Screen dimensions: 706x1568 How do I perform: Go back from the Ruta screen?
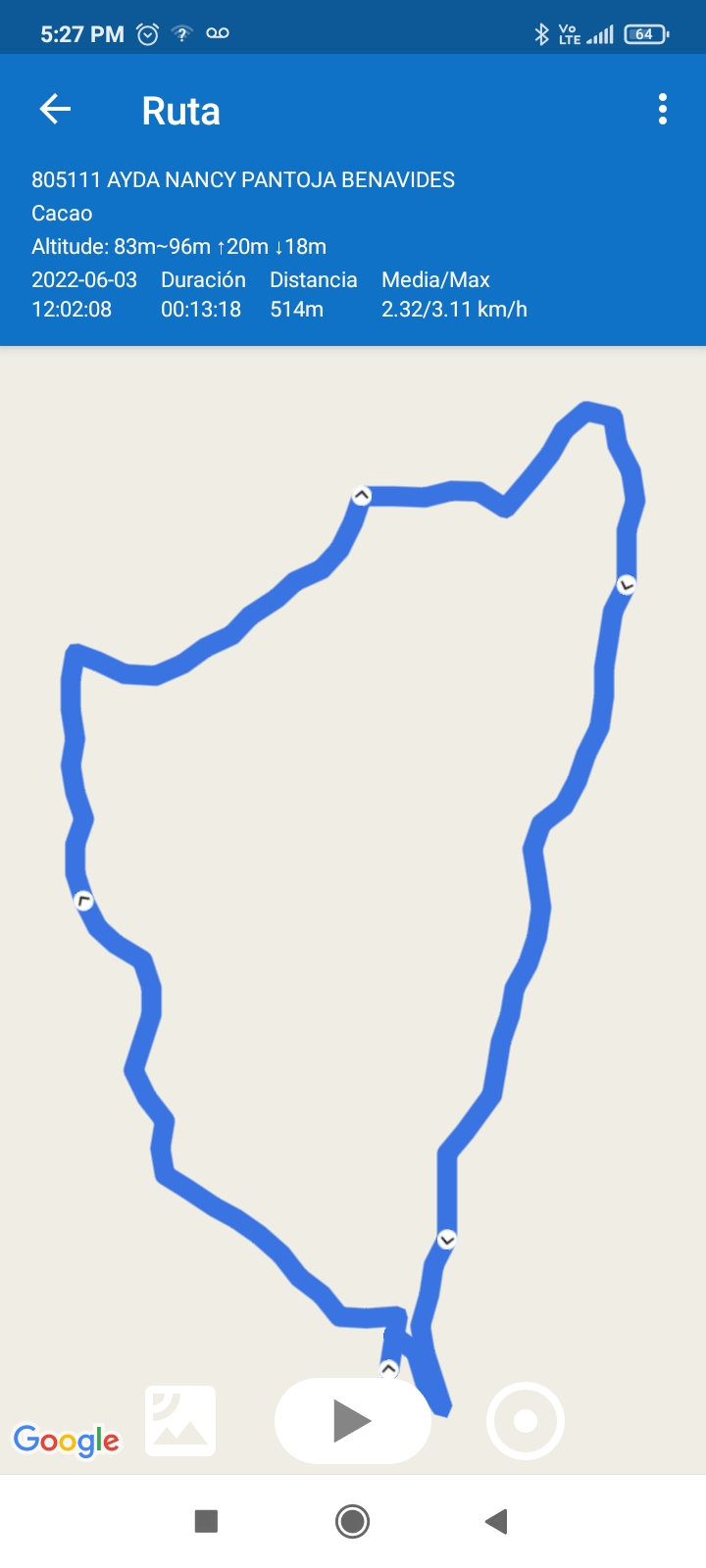55,109
